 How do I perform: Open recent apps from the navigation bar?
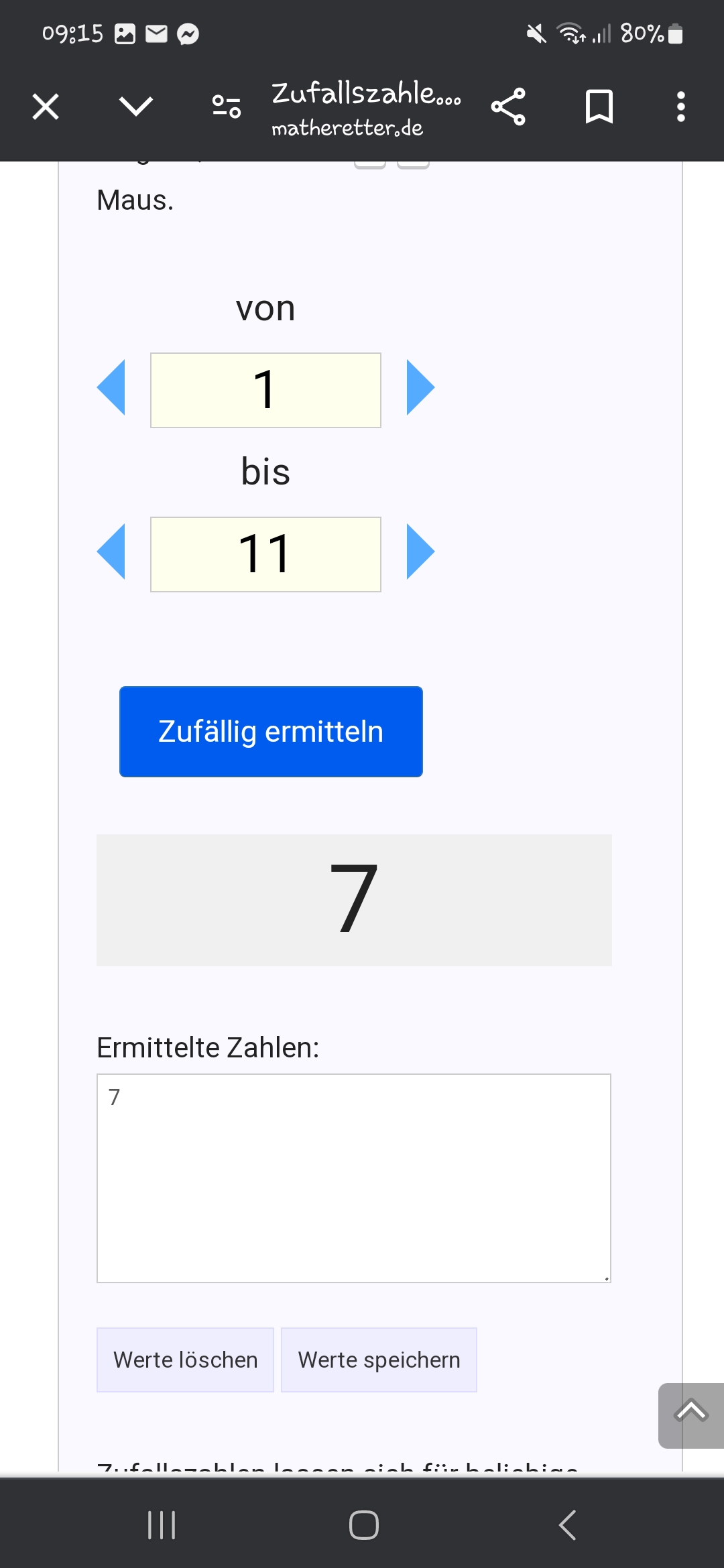(162, 1525)
